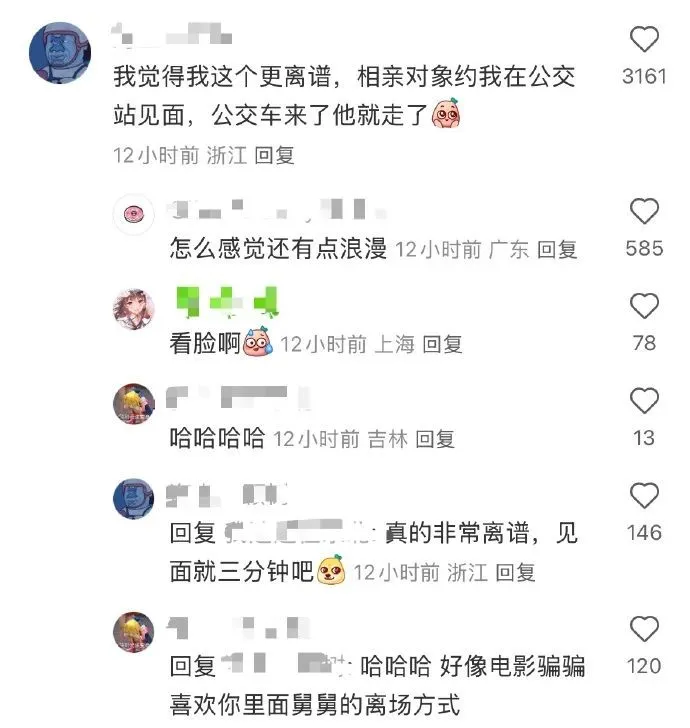This screenshot has width=690, height=728.
Task: Open avatar of 看脸啊 commenter
Action: click(x=133, y=309)
